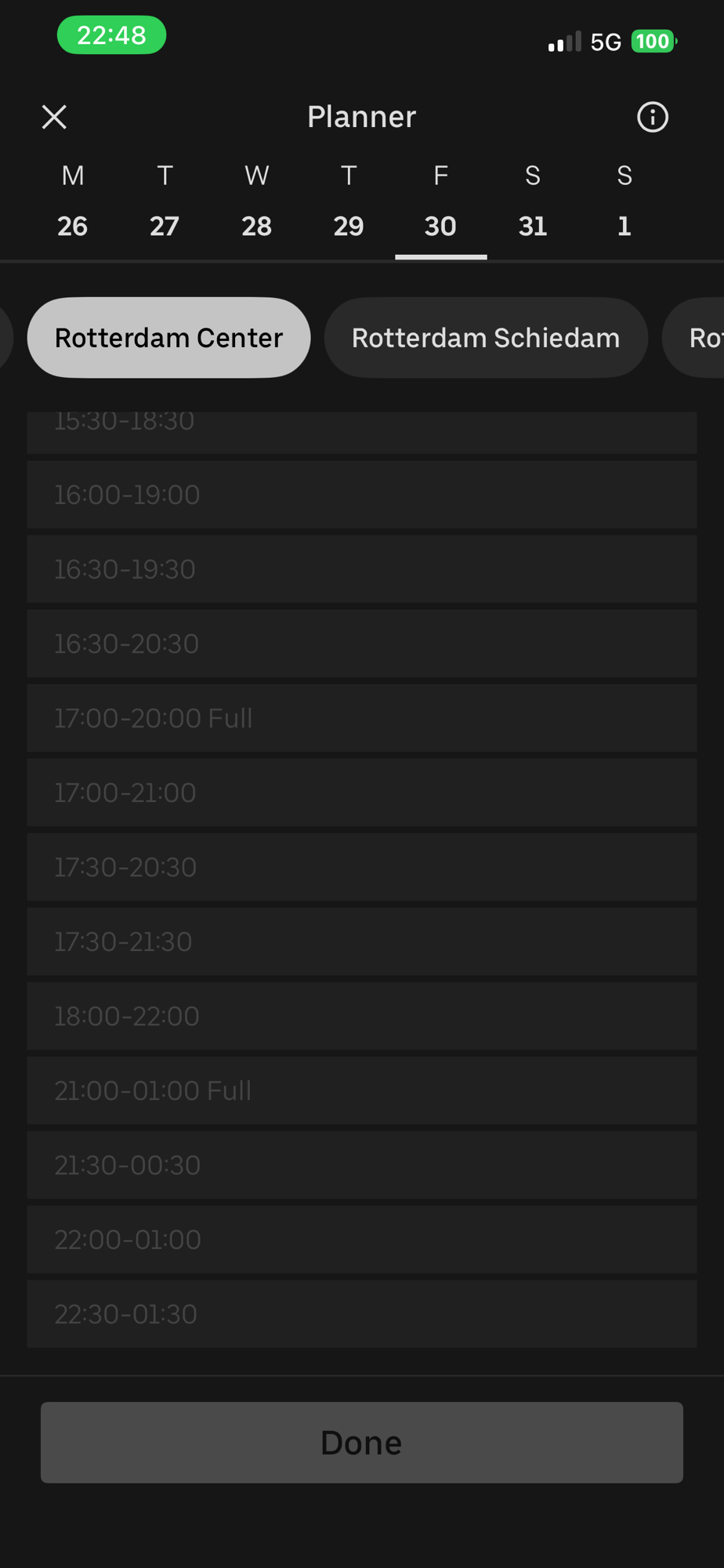Close the Planner screen
Screen dimensions: 724x1568
(x=54, y=117)
